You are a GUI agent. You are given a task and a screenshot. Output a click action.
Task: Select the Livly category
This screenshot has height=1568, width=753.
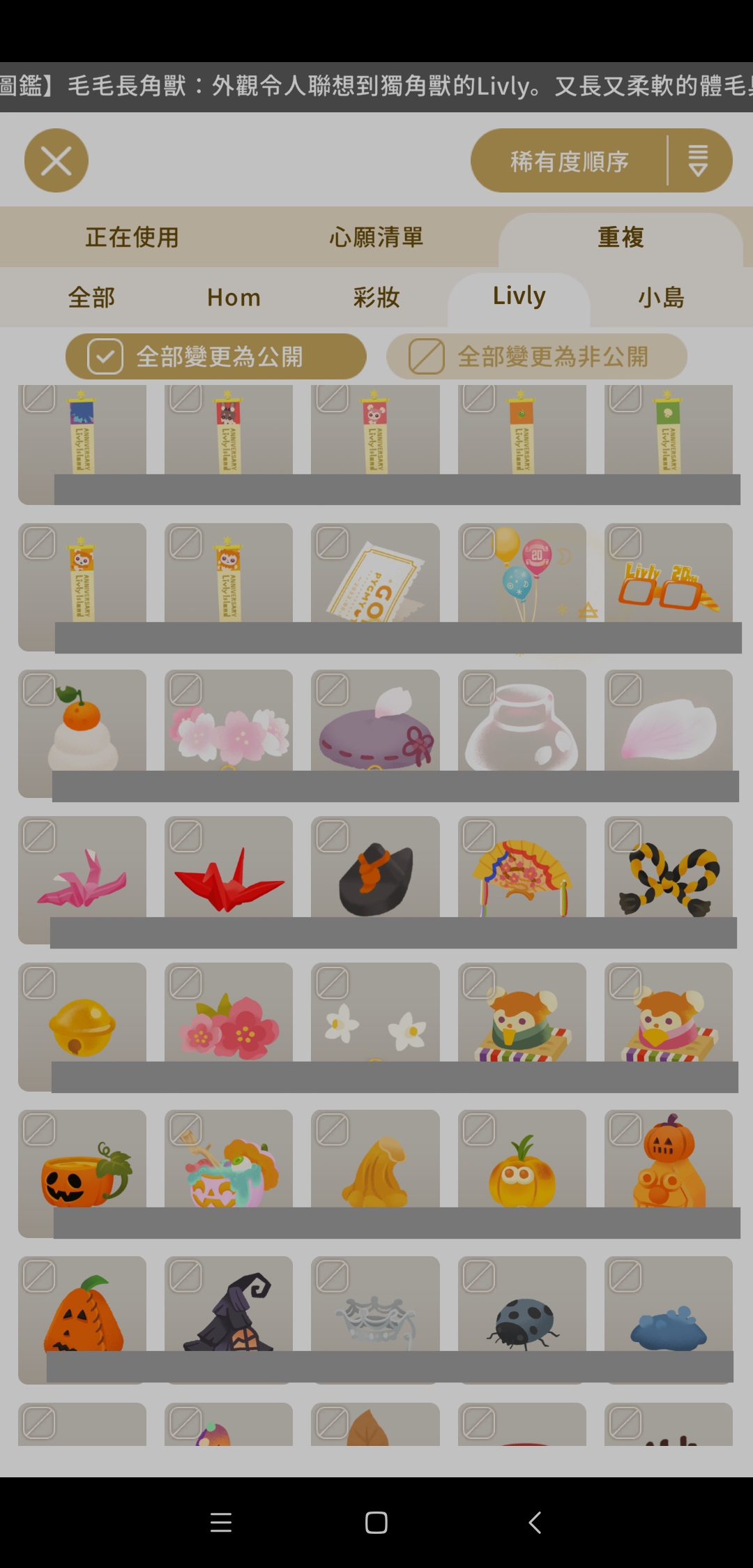(x=519, y=296)
